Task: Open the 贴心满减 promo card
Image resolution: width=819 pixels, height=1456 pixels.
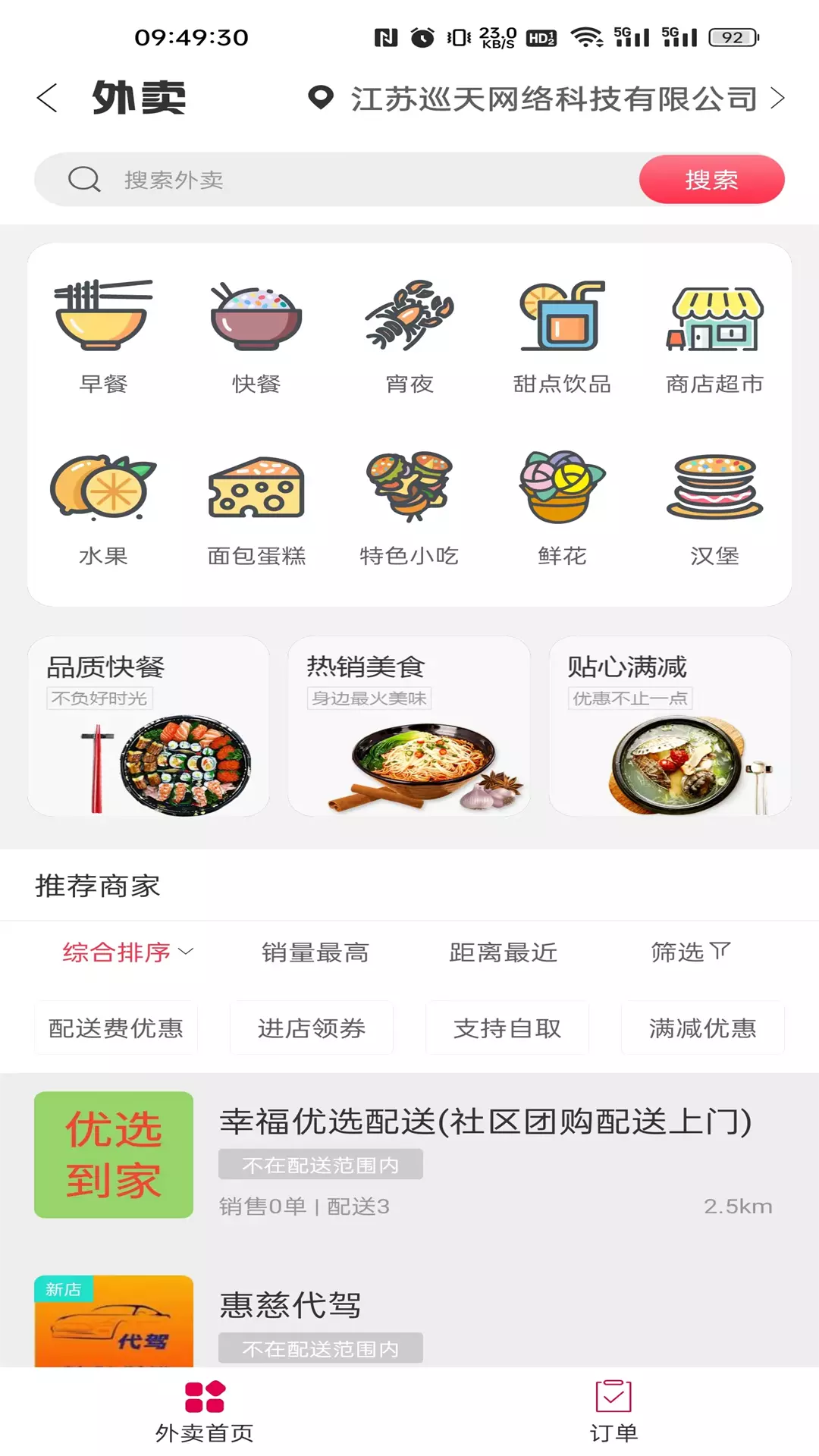Action: pos(670,726)
